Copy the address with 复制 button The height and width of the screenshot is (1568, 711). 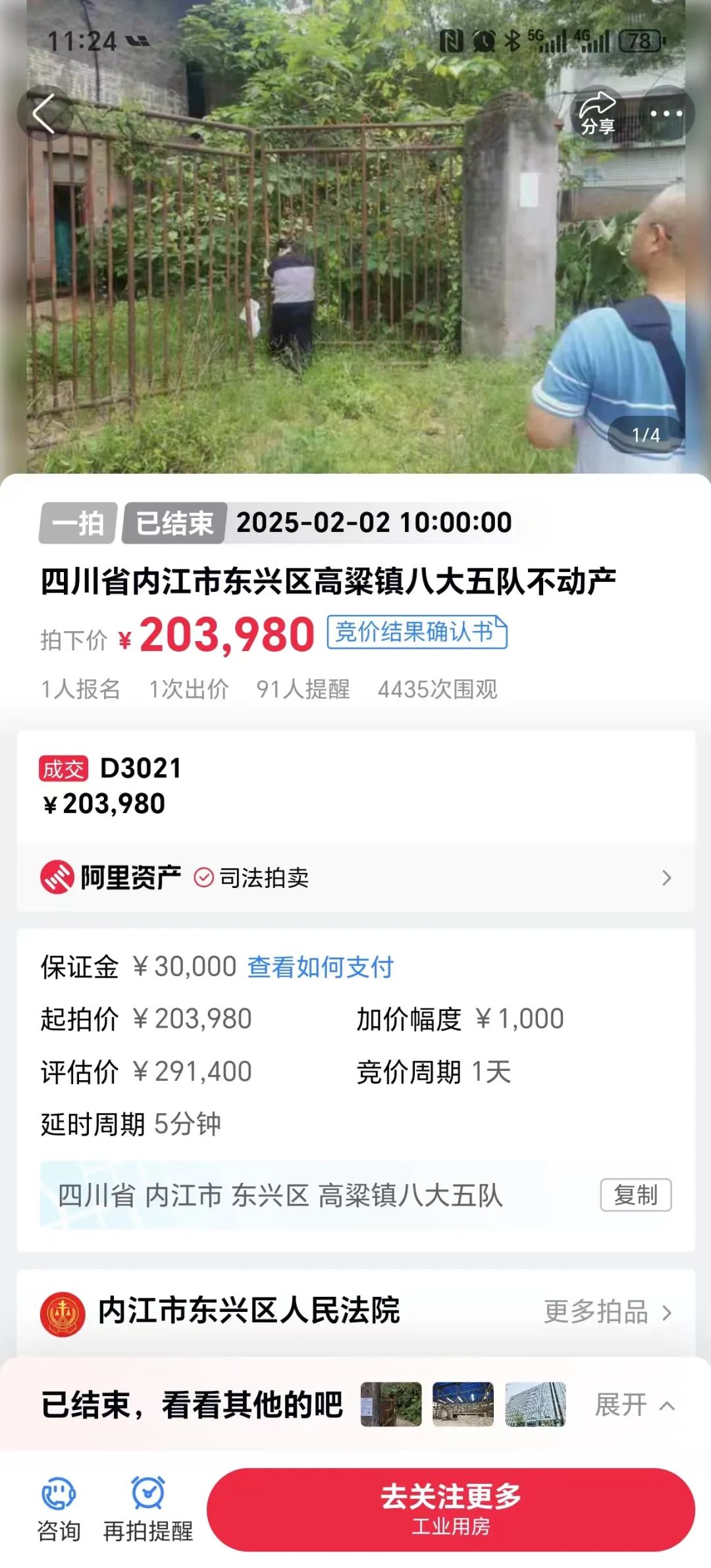[x=635, y=1195]
